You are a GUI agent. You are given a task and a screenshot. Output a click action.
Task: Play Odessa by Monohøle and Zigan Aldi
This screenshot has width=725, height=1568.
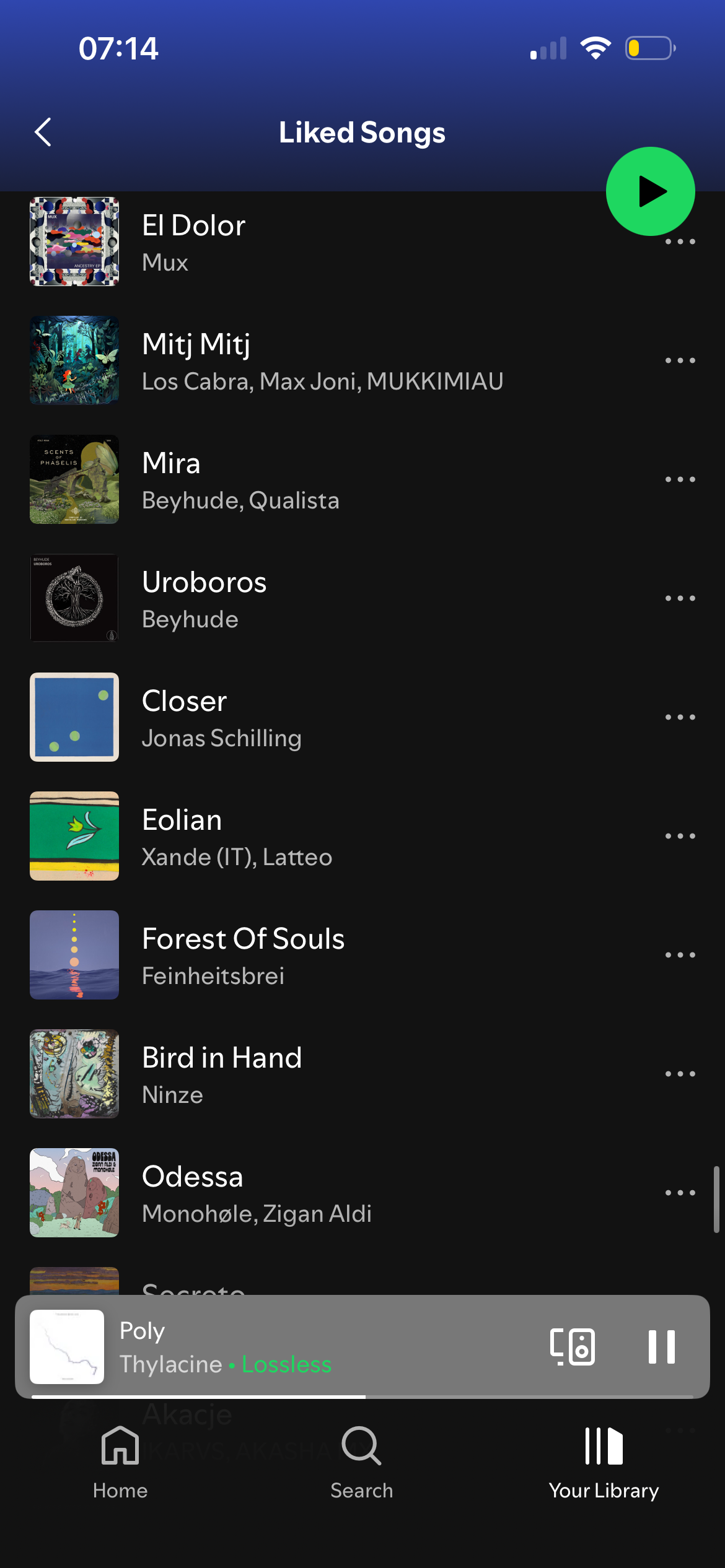tap(310, 1194)
